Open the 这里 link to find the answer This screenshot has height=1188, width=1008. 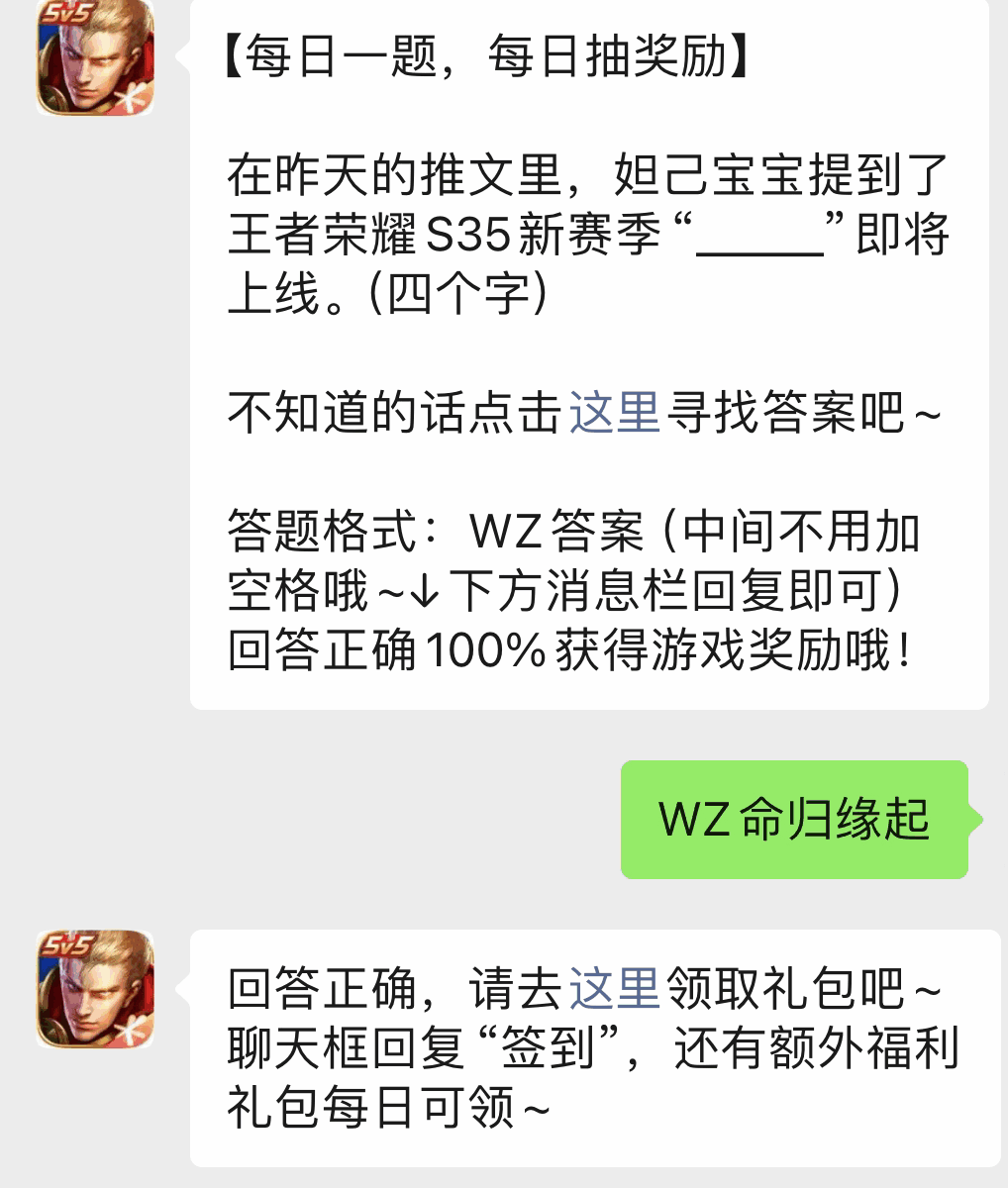point(614,413)
